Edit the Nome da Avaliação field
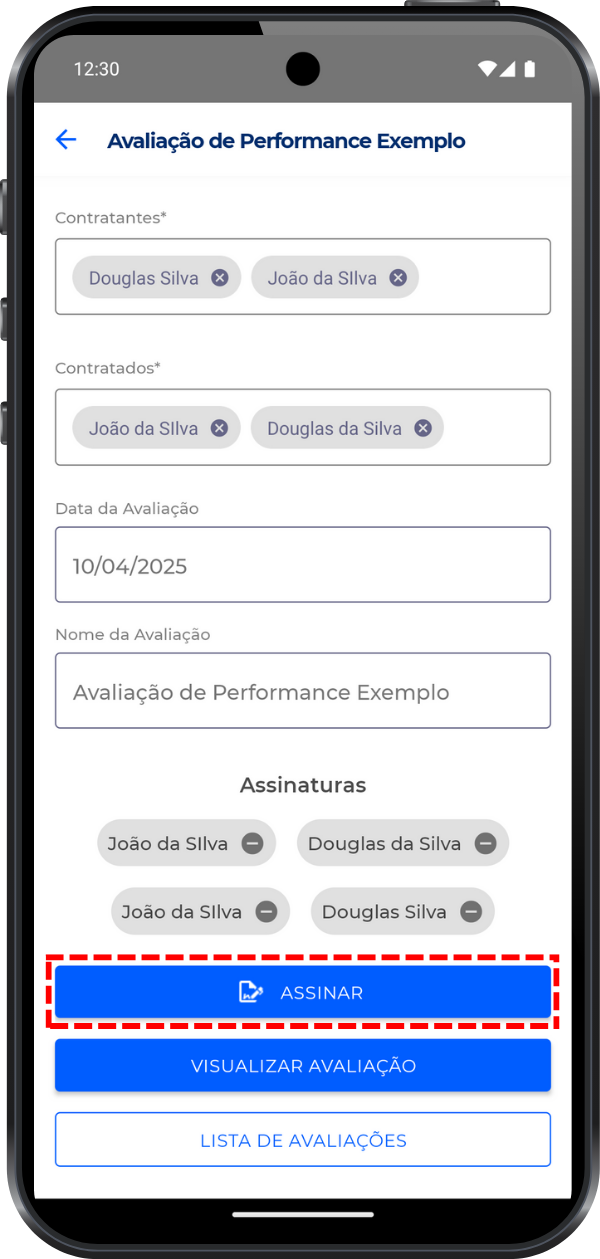This screenshot has width=600, height=1259. [x=302, y=691]
